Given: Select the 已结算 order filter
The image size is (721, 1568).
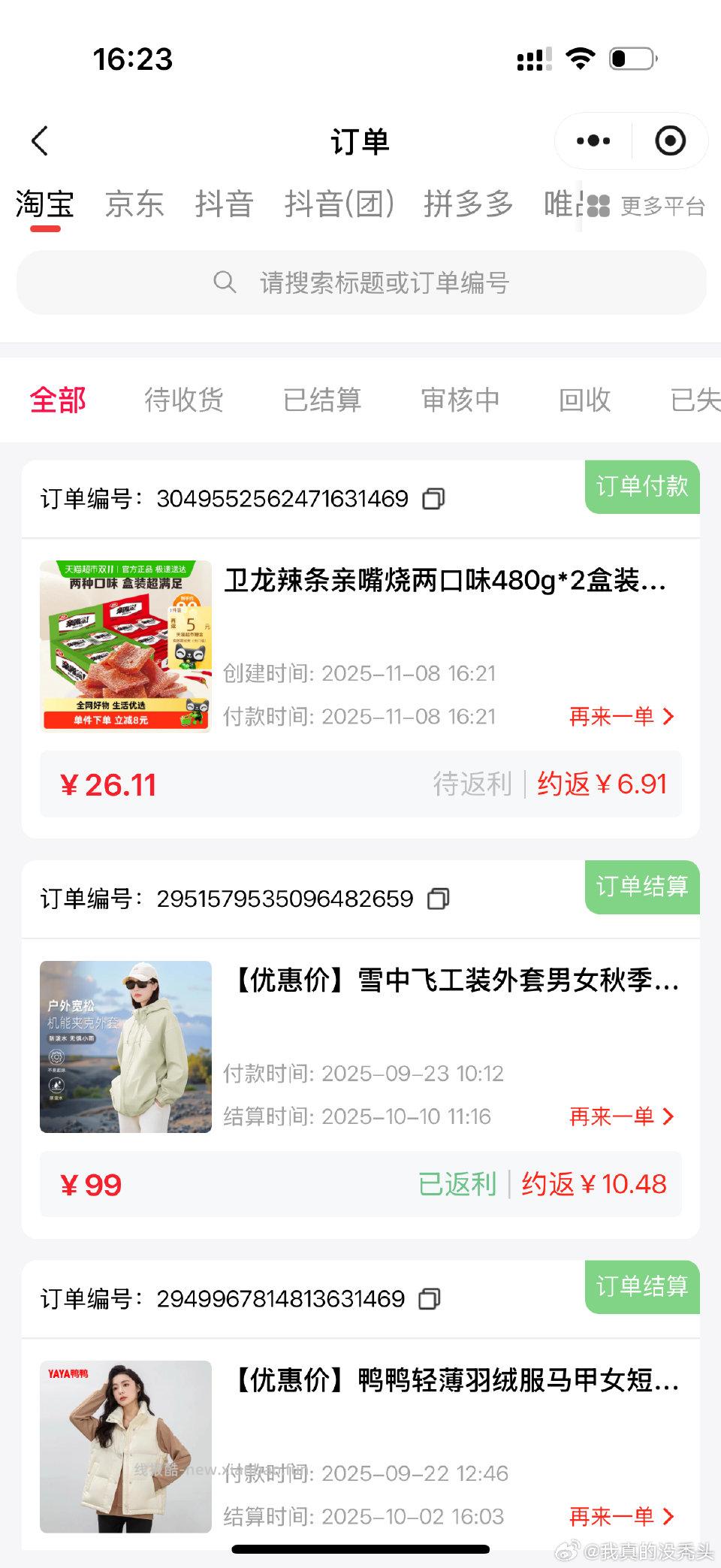Looking at the screenshot, I should point(323,400).
